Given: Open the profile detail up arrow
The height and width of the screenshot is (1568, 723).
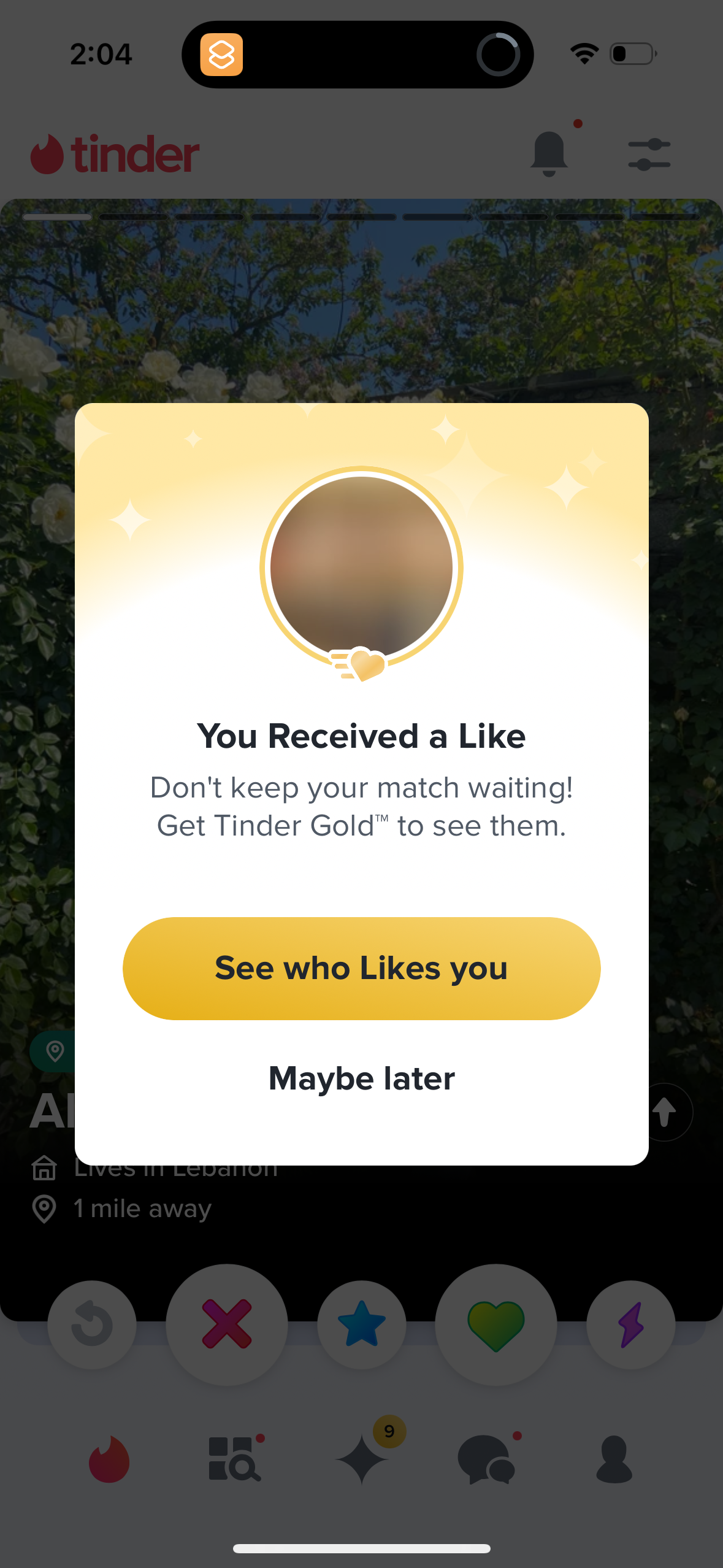Looking at the screenshot, I should [x=664, y=1112].
